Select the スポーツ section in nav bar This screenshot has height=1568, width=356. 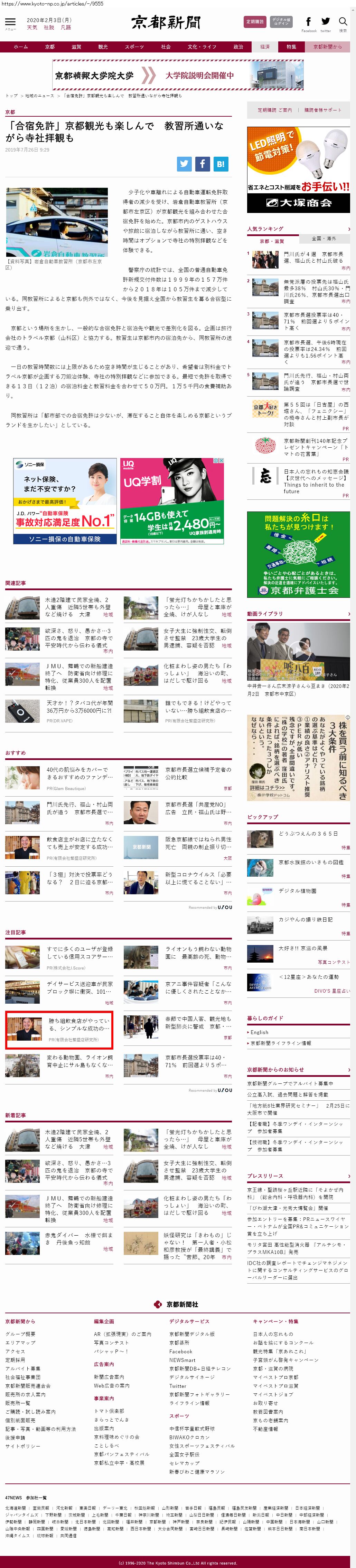[x=134, y=47]
